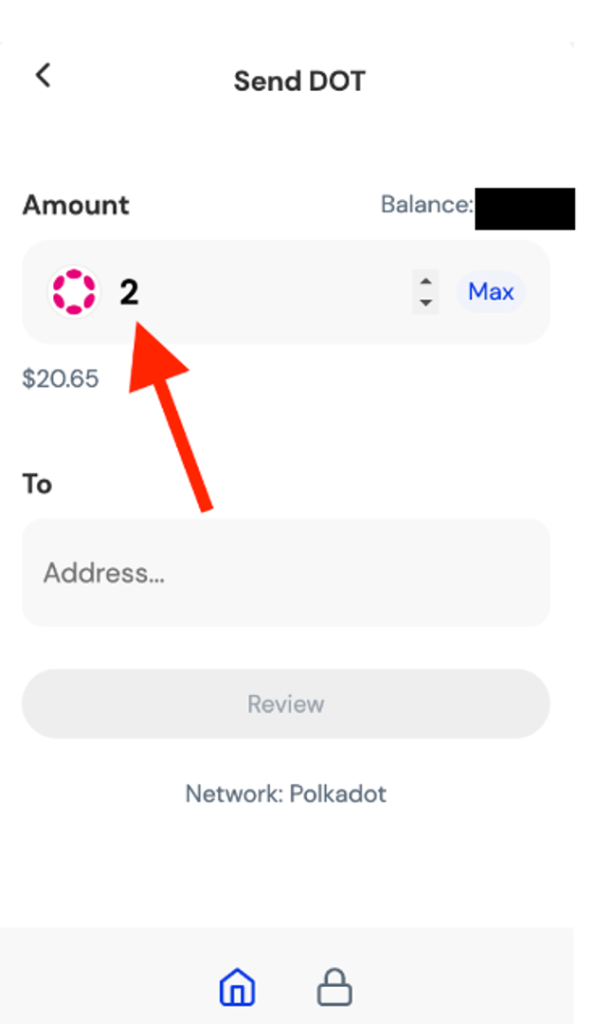The width and height of the screenshot is (614, 1024).
Task: Focus the Amount input field
Action: tap(260, 292)
